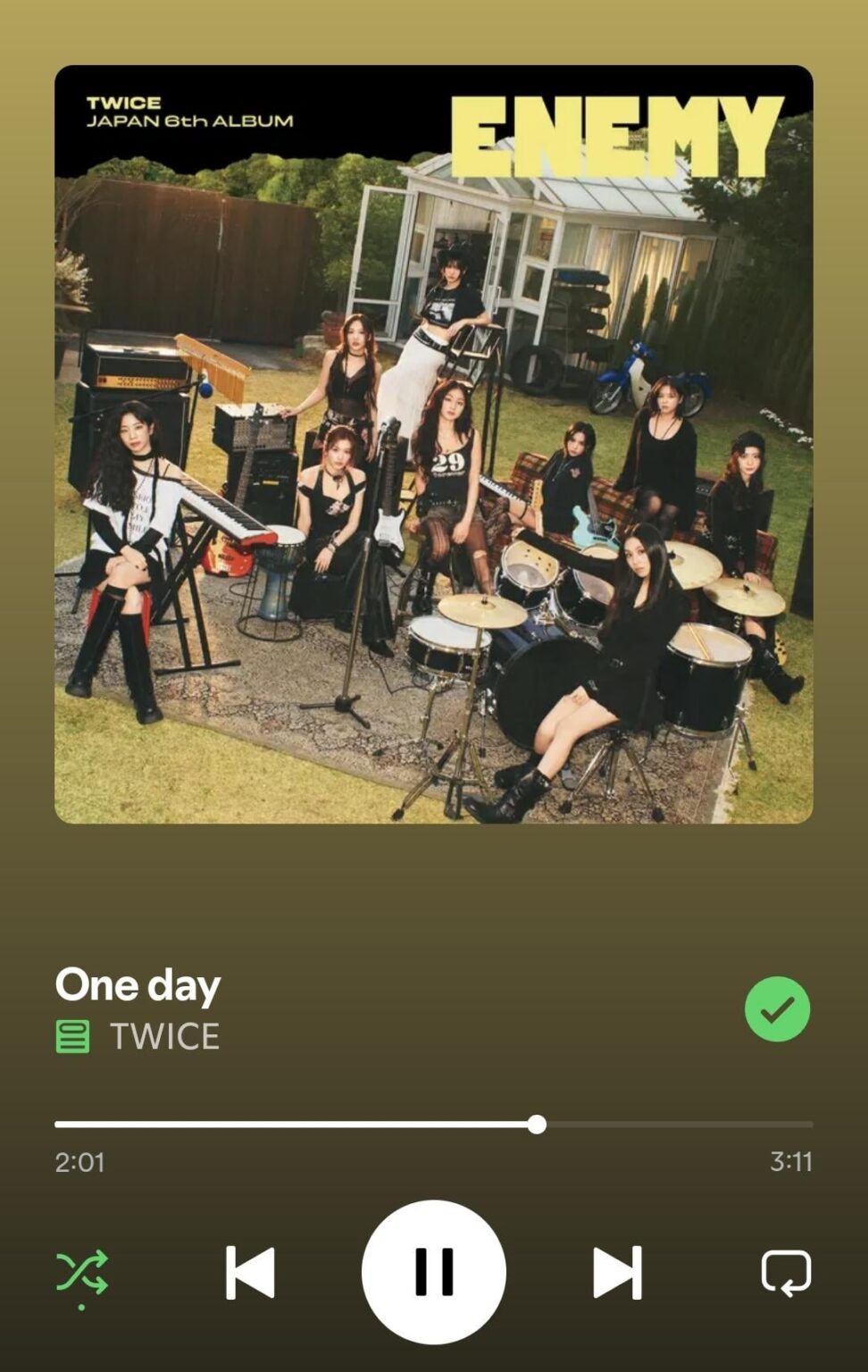Skip to the next track

pyautogui.click(x=617, y=1272)
